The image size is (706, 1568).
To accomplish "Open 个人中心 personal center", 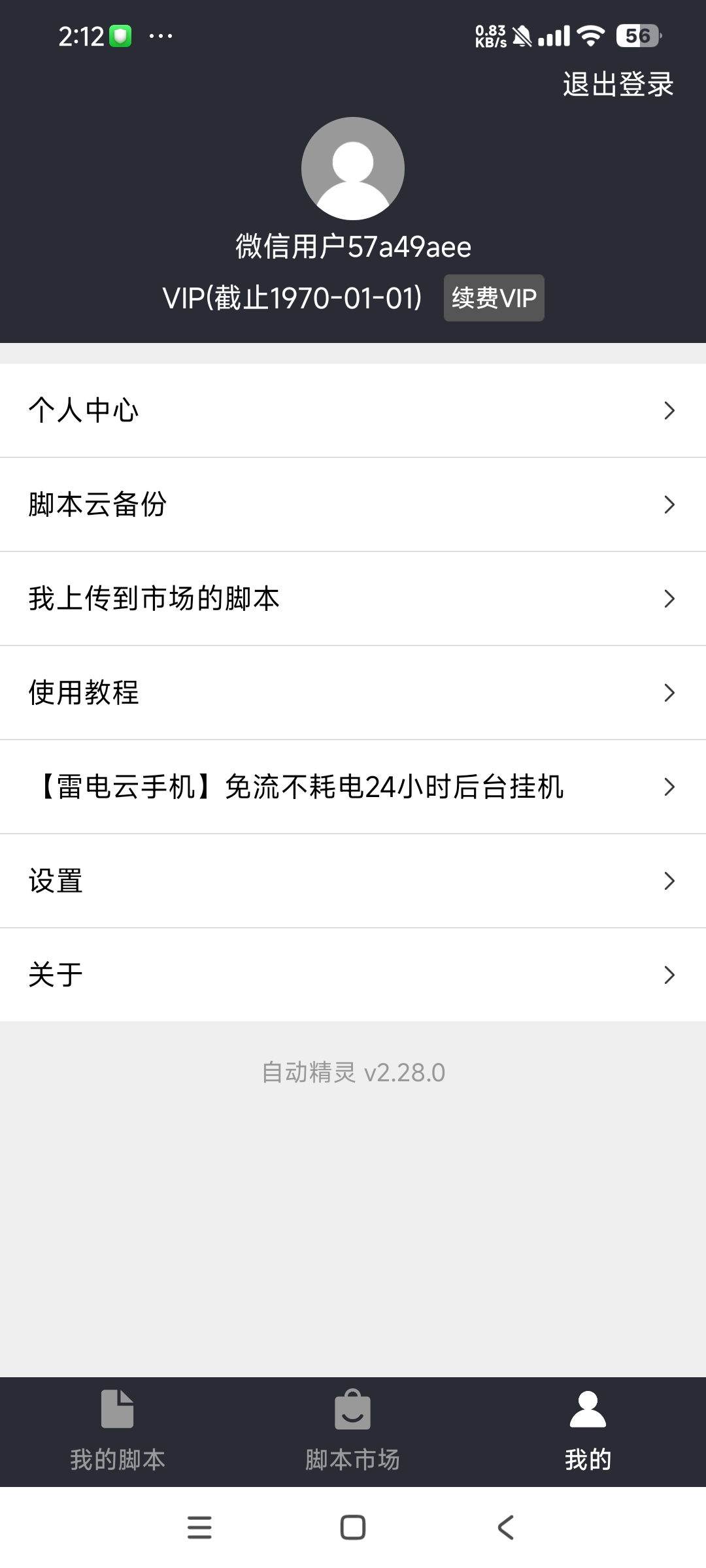I will [353, 410].
